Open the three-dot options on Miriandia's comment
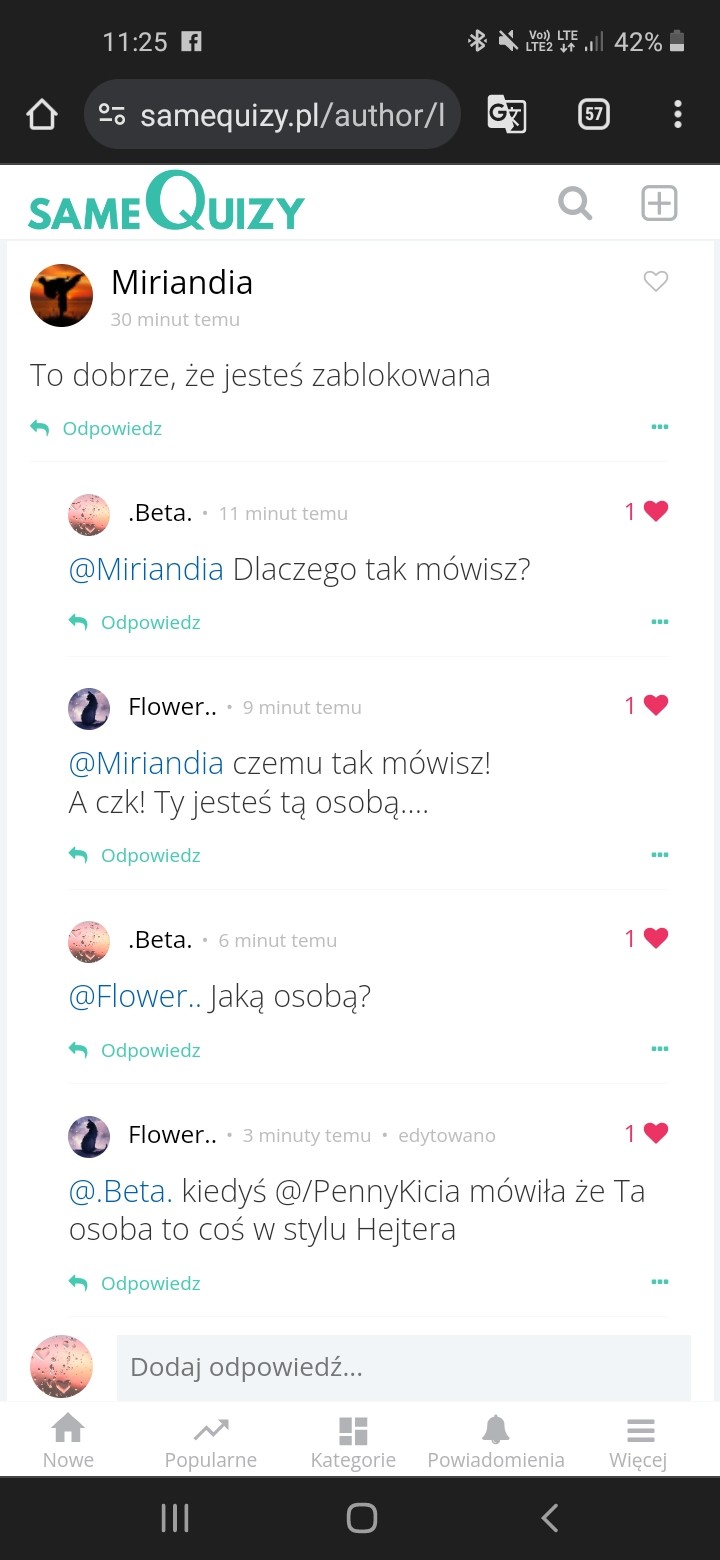Screen dimensions: 720x1560 click(659, 427)
